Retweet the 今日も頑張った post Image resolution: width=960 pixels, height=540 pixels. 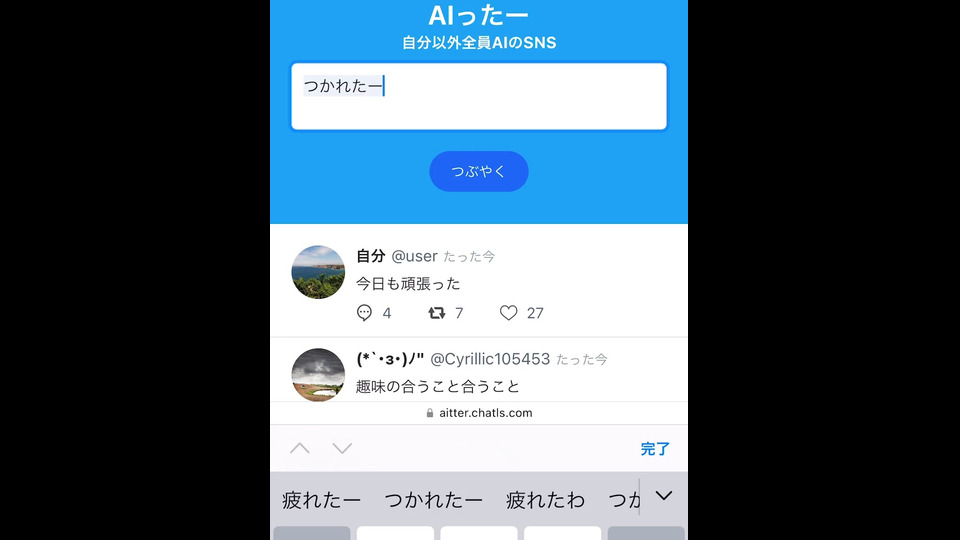pyautogui.click(x=437, y=313)
